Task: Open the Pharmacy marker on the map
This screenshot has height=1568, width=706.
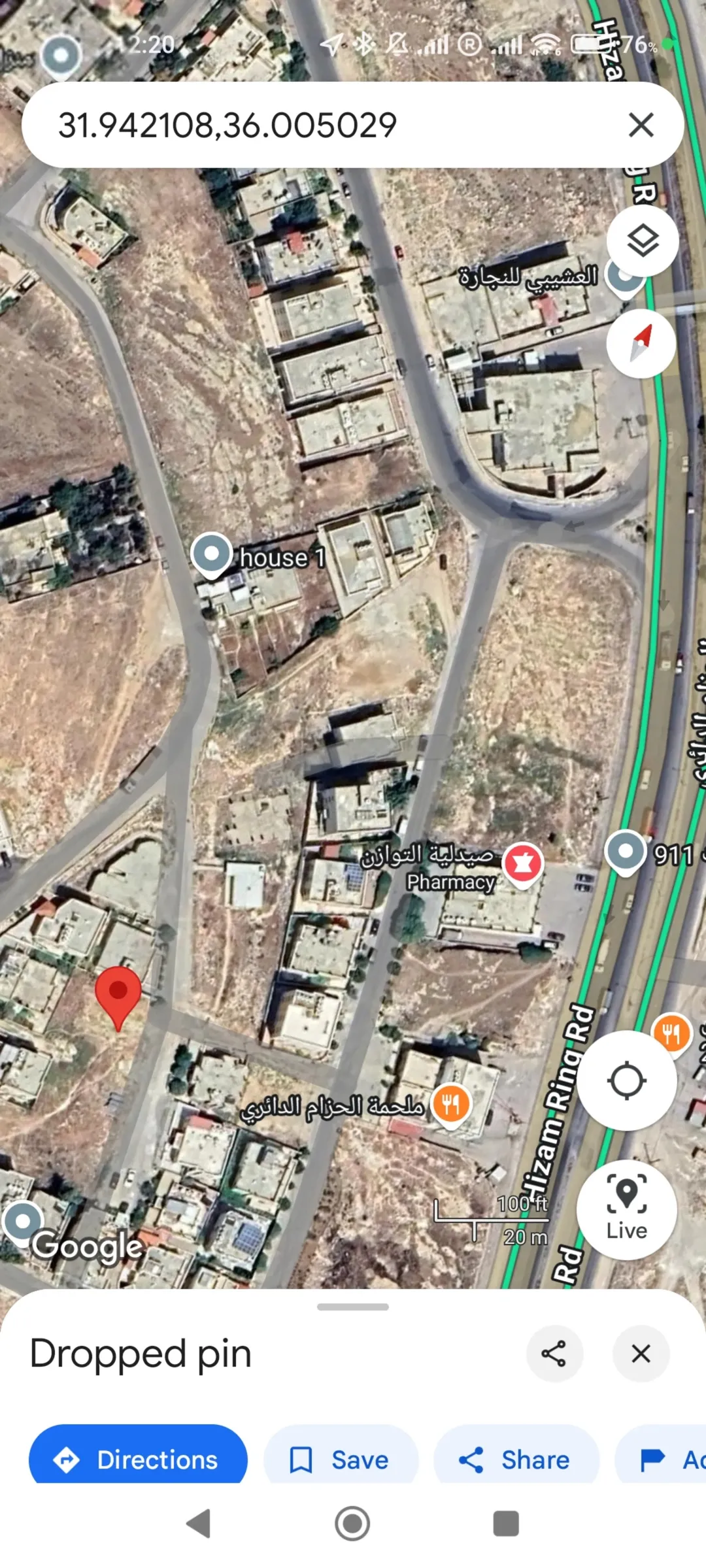Action: 522,865
